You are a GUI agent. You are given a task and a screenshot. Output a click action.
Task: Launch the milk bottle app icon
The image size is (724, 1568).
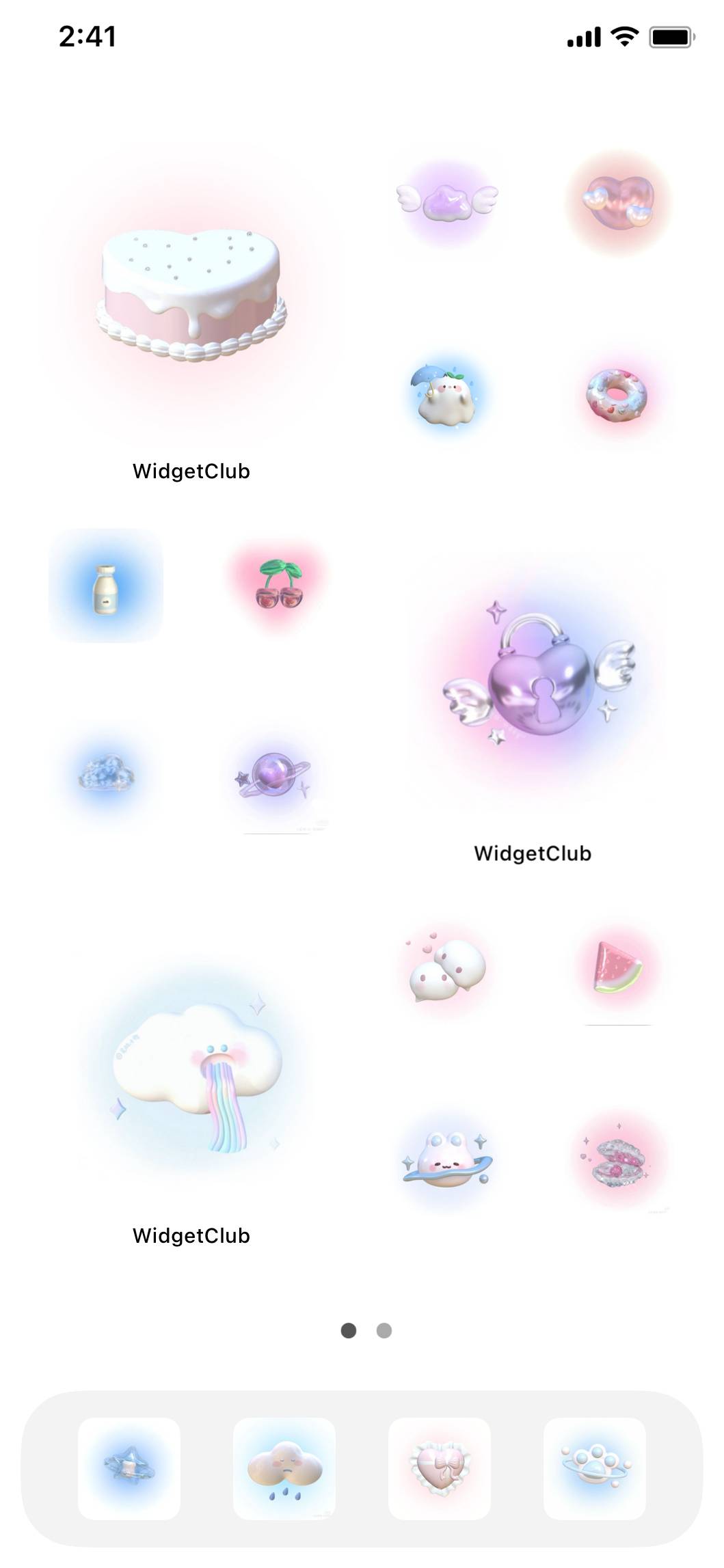(x=106, y=586)
